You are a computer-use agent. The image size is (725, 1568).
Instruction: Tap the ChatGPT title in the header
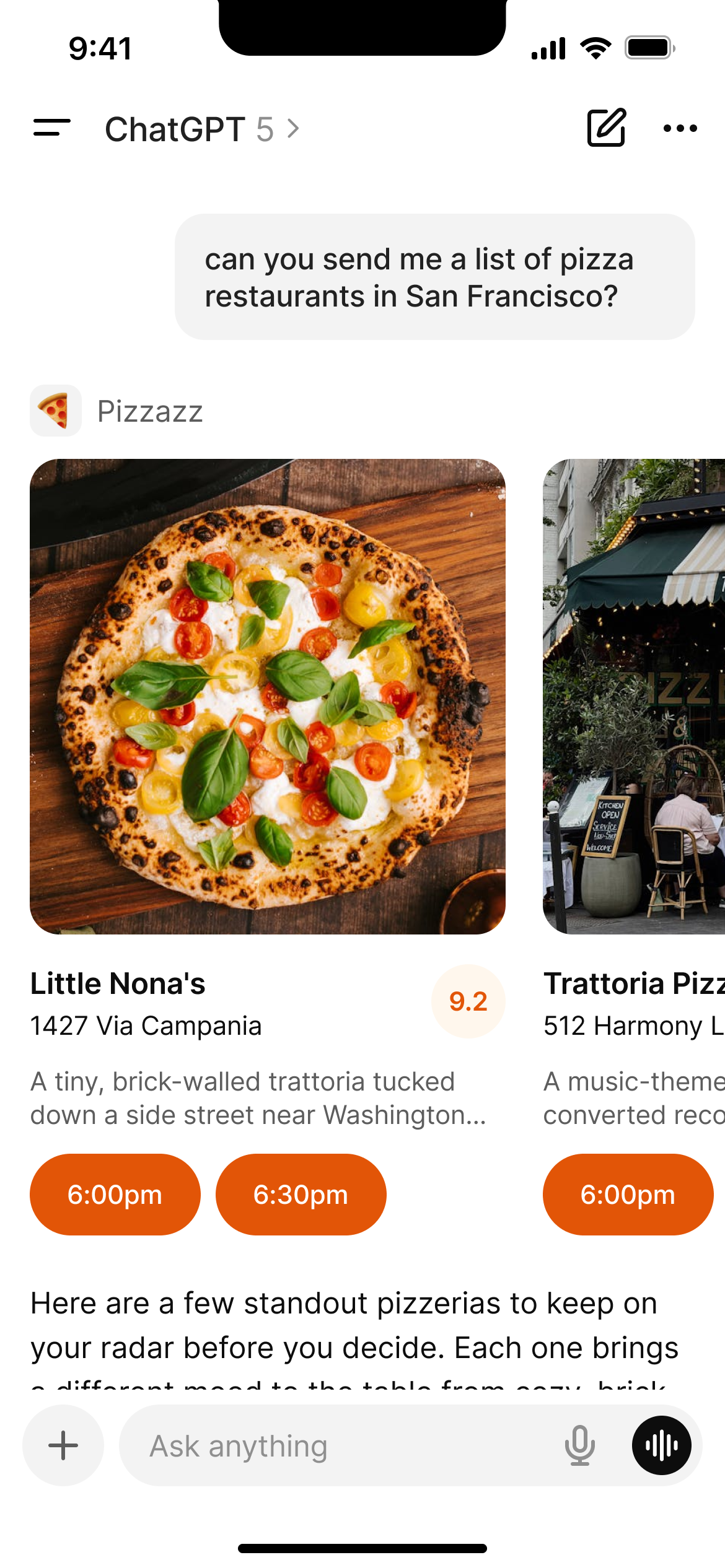point(175,128)
